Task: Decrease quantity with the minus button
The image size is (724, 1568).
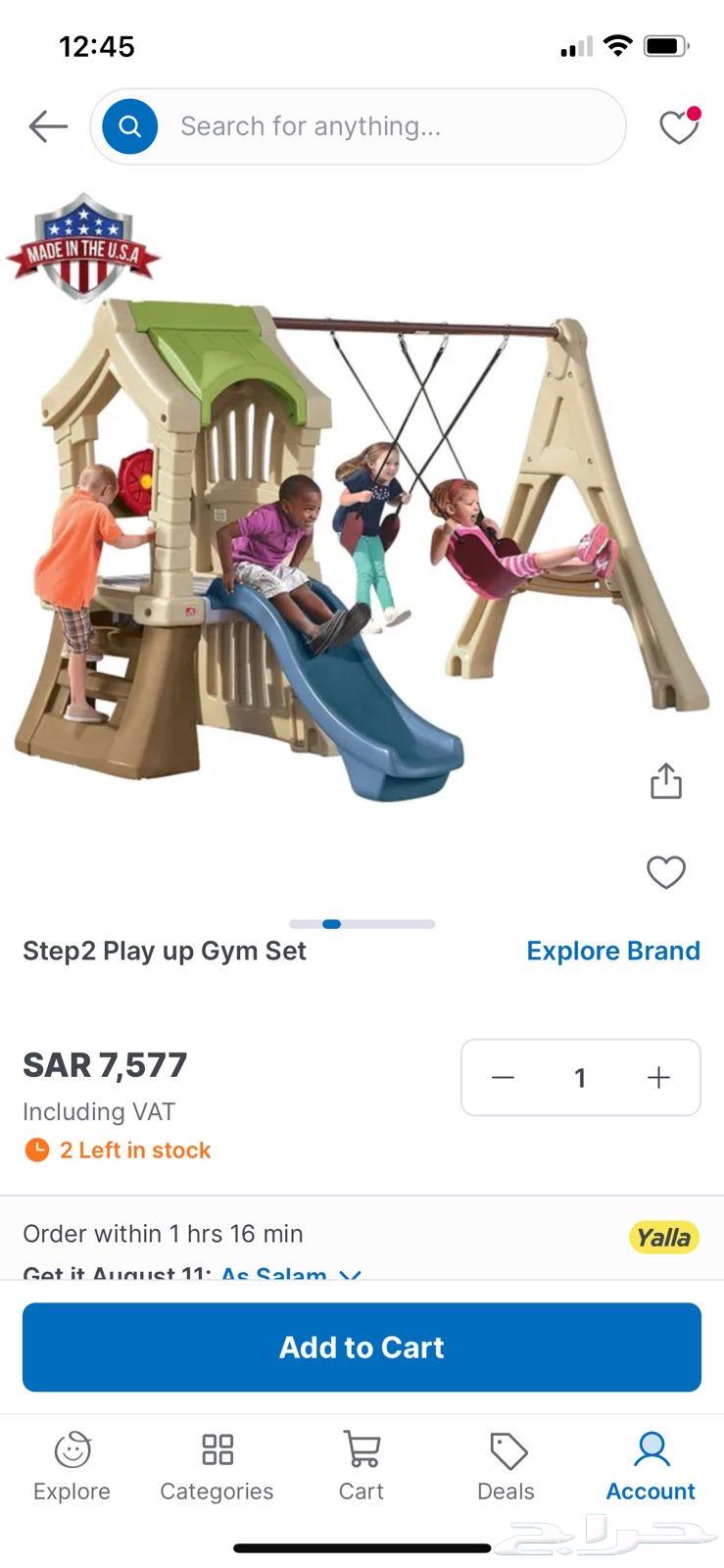Action: [x=503, y=1078]
